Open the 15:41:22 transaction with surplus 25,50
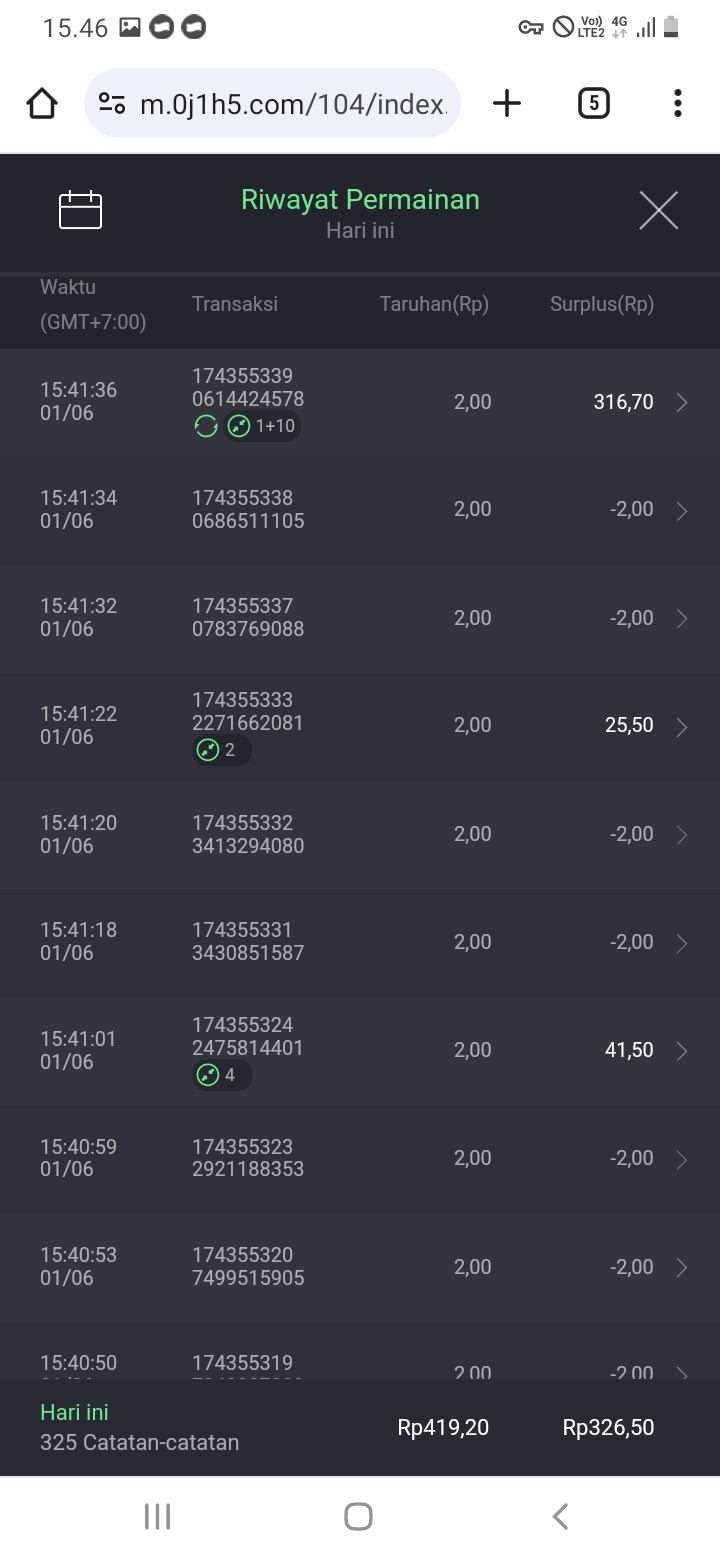The image size is (720, 1560). [360, 726]
